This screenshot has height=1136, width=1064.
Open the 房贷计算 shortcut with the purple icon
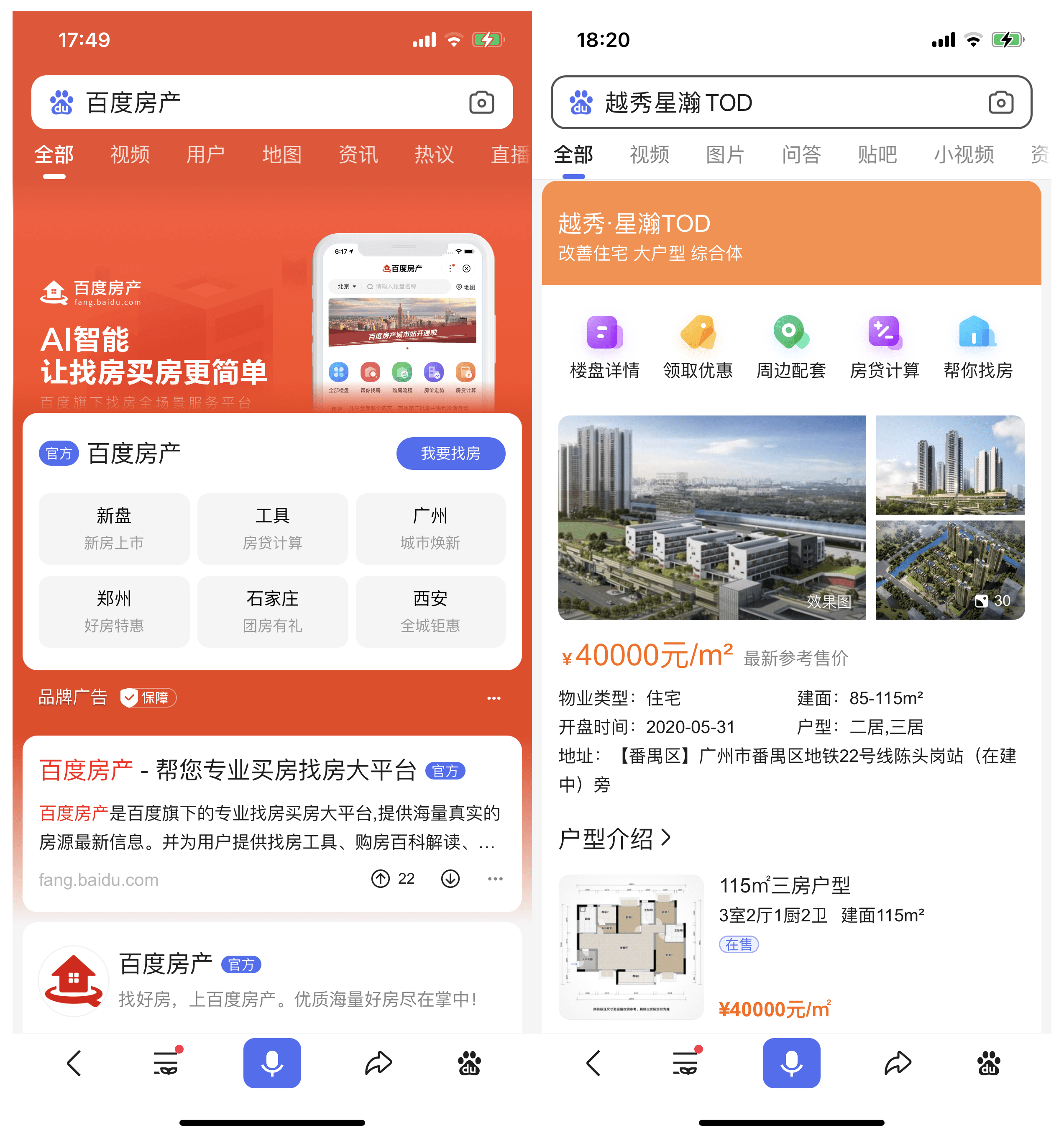[884, 346]
